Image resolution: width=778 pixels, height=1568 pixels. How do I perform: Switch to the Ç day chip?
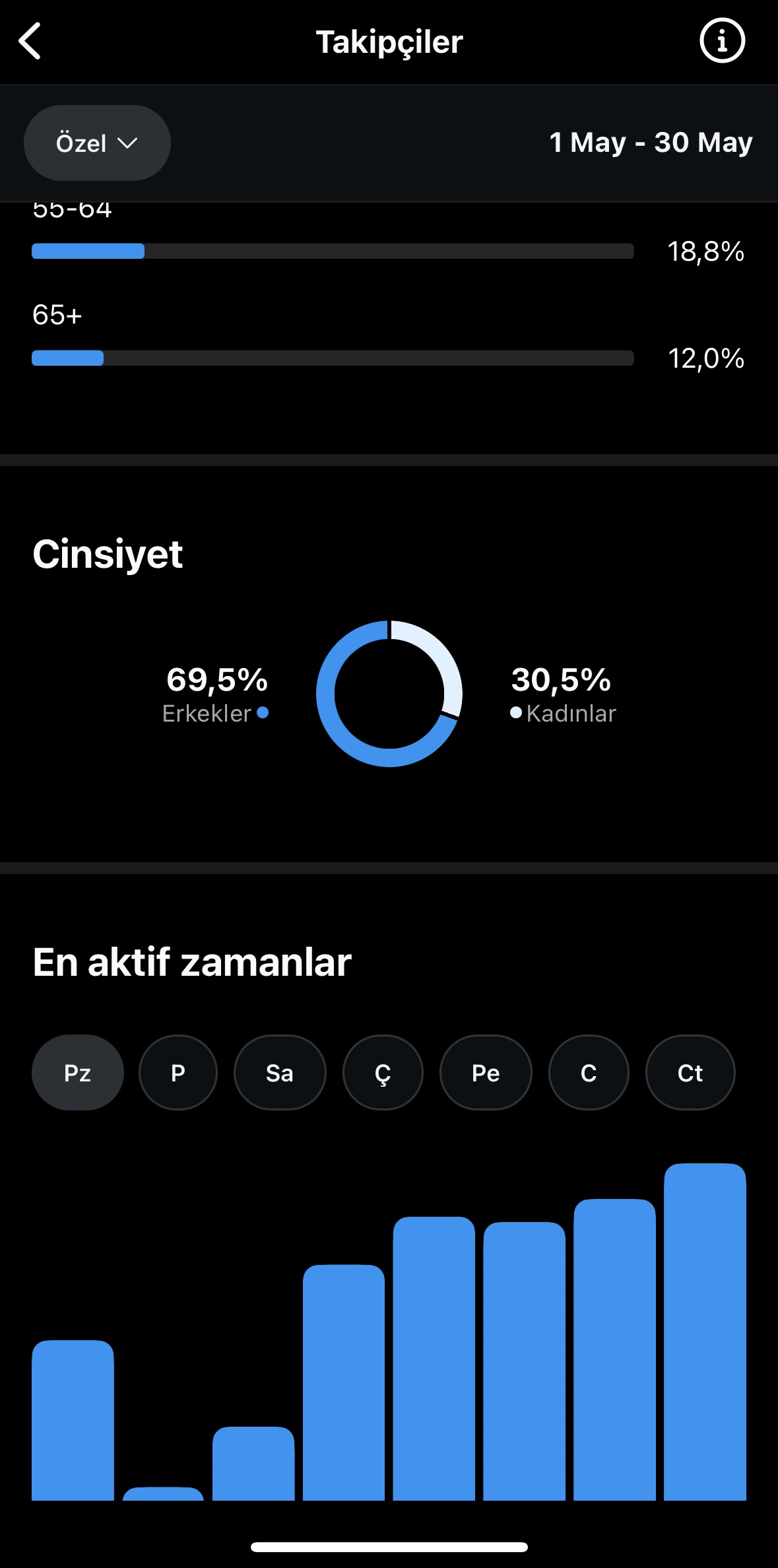pos(383,1073)
